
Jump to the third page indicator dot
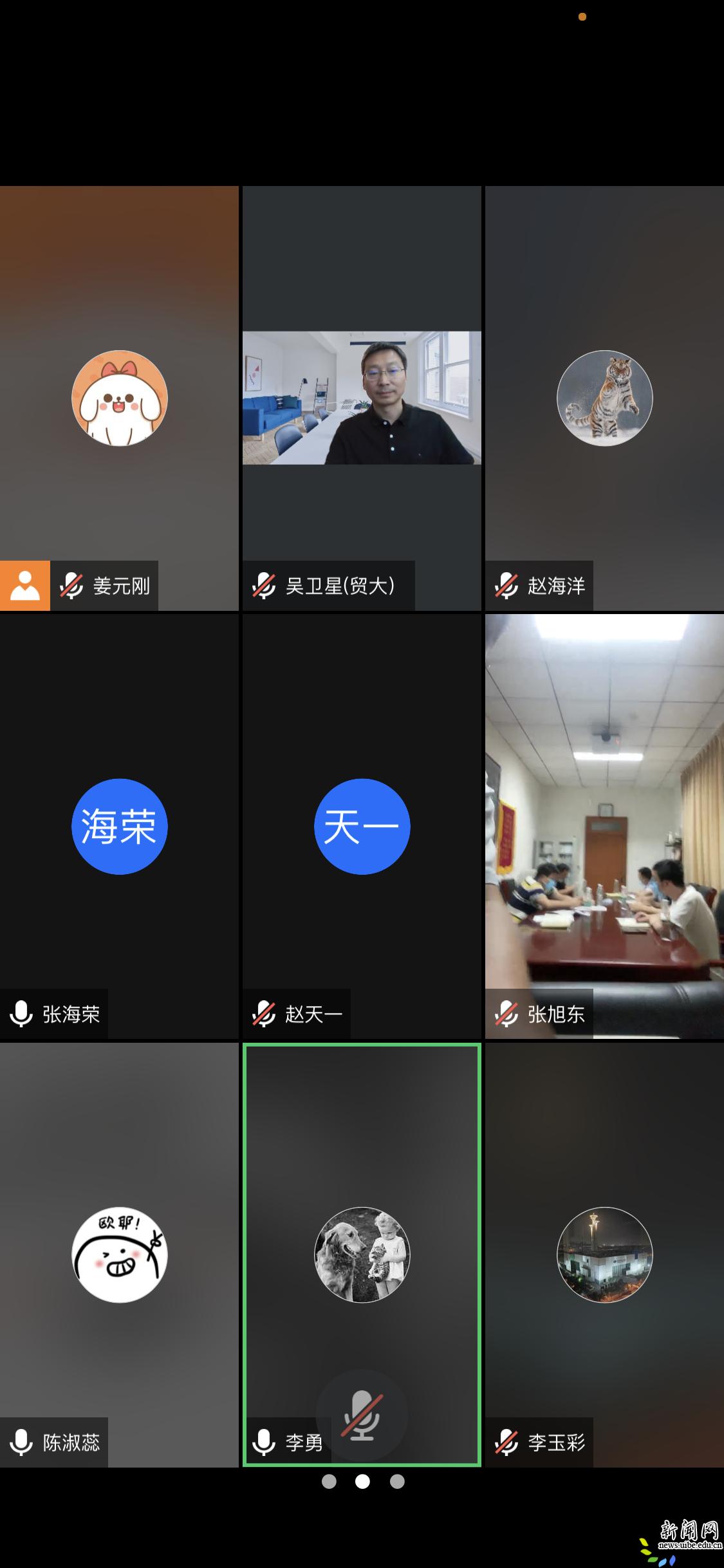(x=397, y=1482)
